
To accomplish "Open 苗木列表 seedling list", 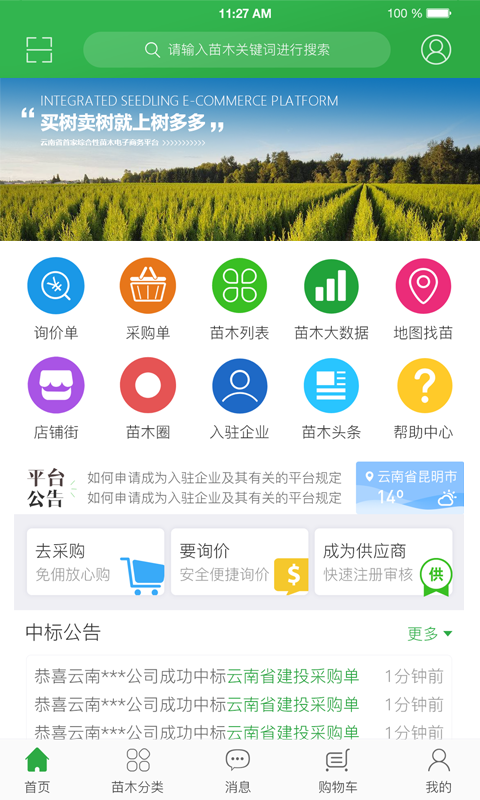I will [239, 299].
